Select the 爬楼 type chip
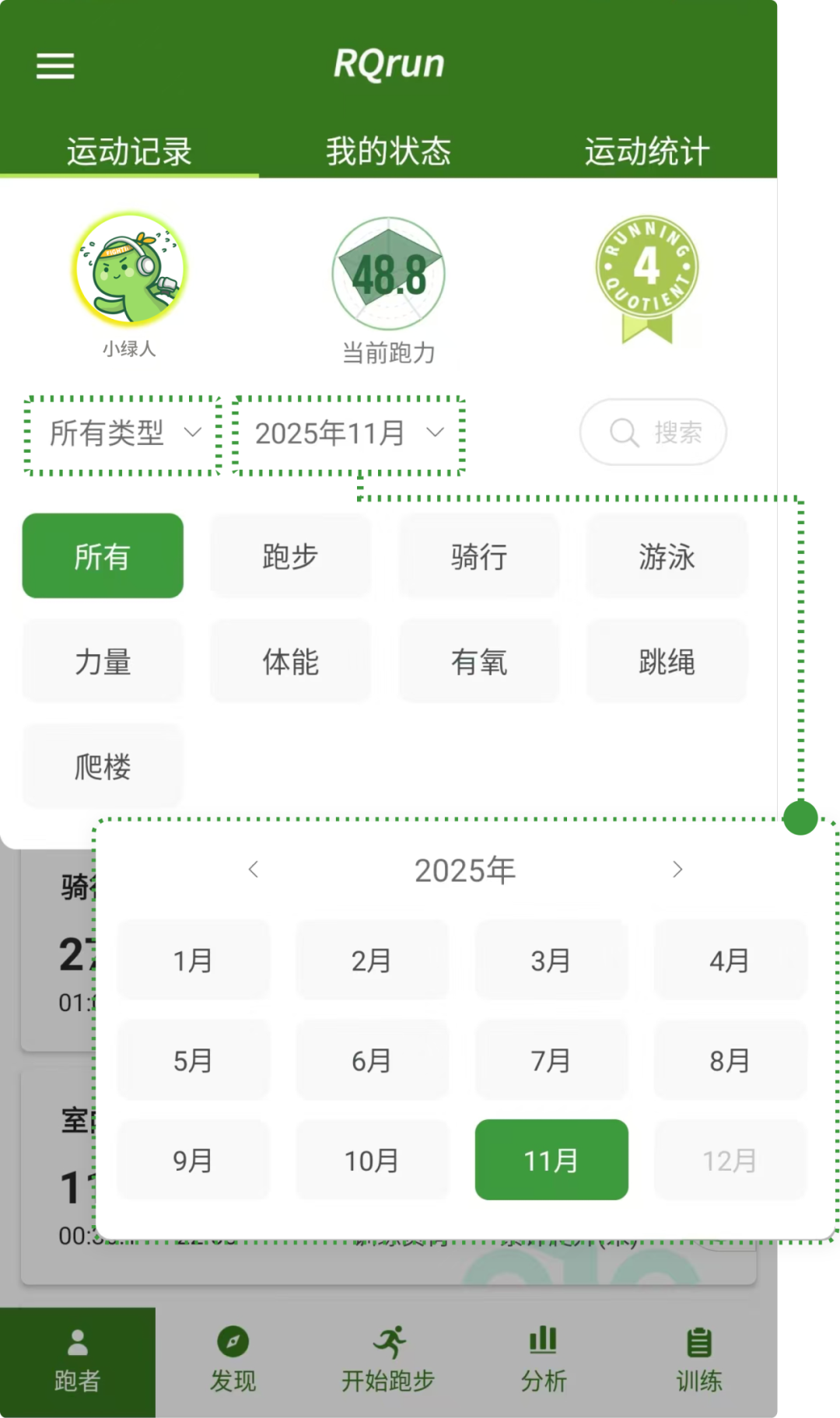The width and height of the screenshot is (840, 1418). pyautogui.click(x=103, y=767)
